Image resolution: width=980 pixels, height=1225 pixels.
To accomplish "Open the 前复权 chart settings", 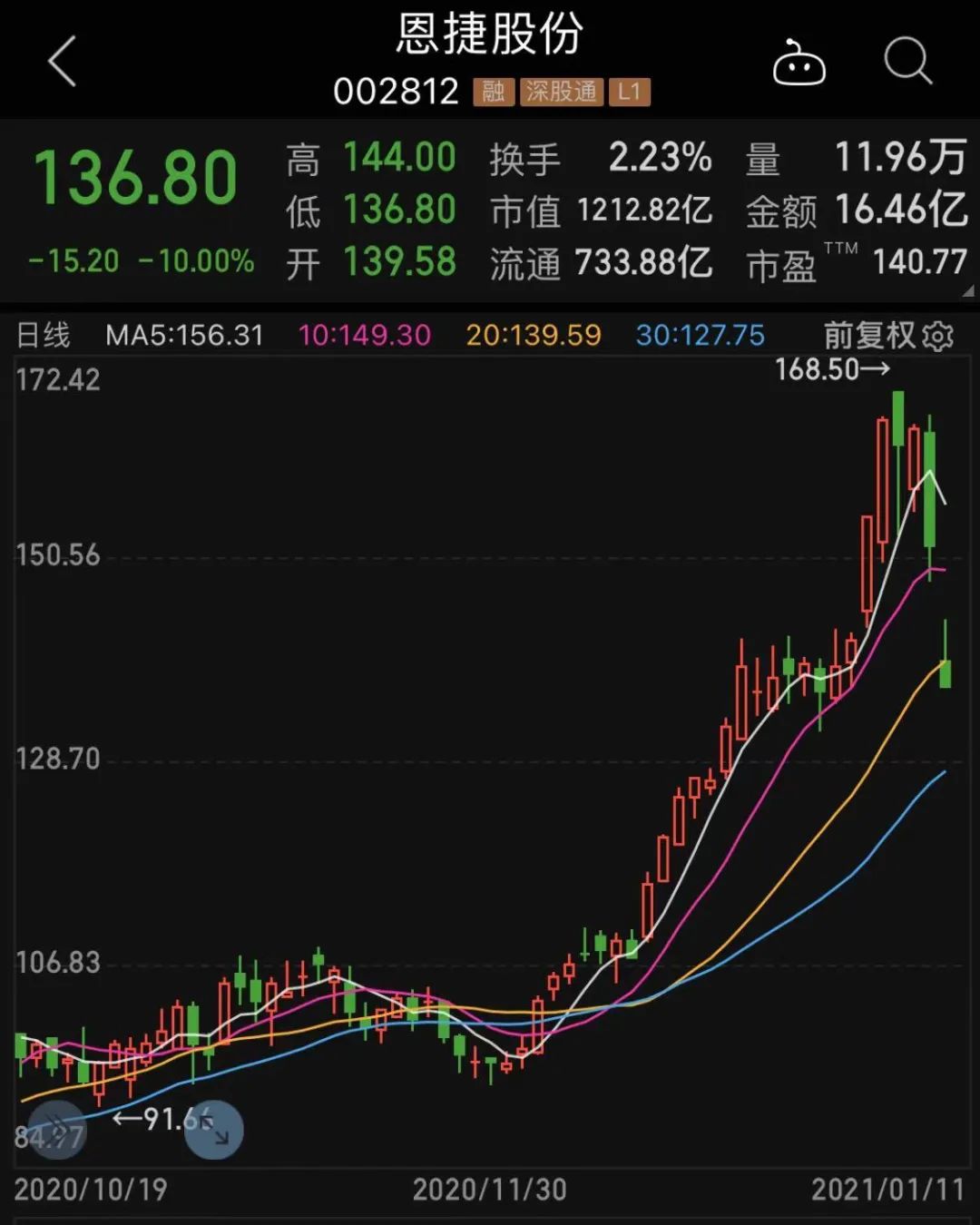I will 937,337.
